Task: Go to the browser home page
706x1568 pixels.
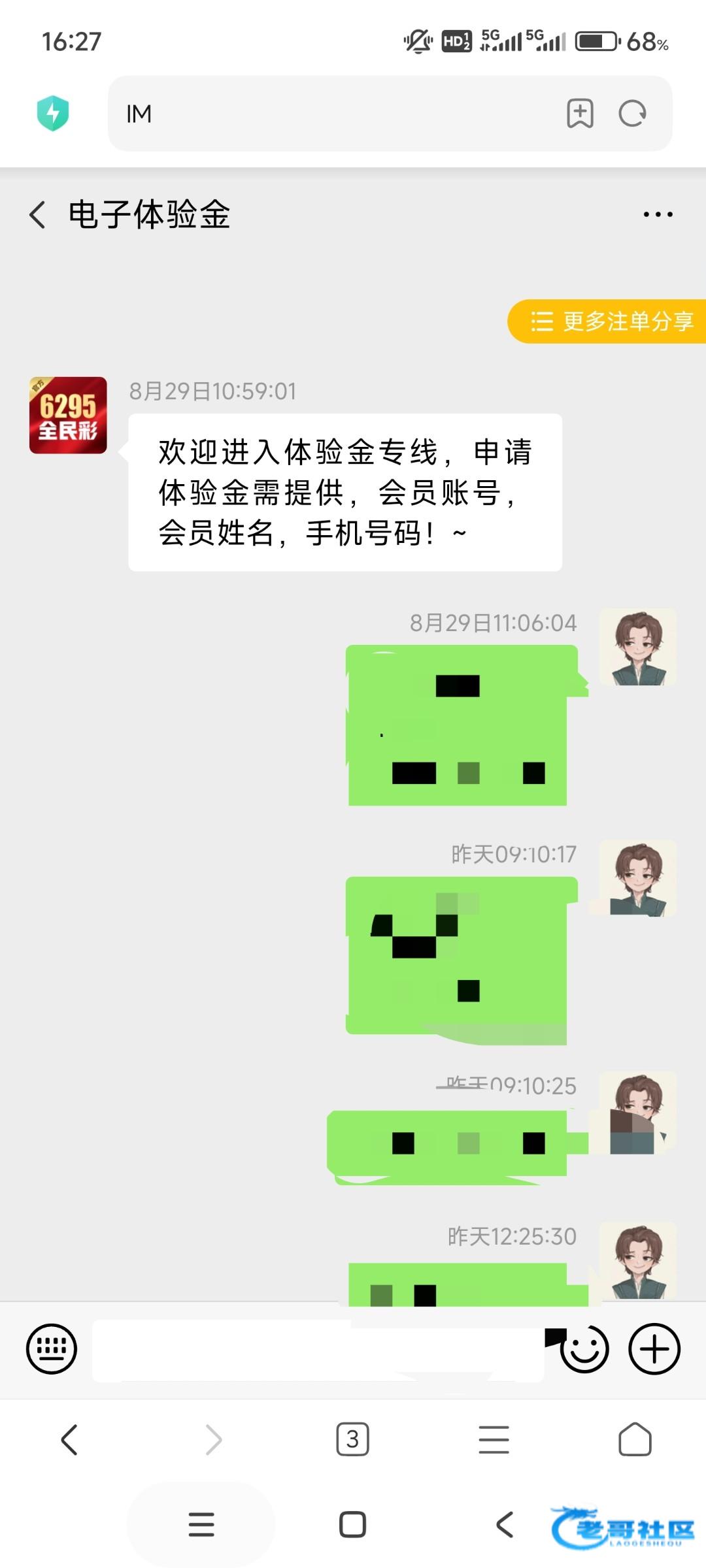Action: click(x=635, y=1440)
